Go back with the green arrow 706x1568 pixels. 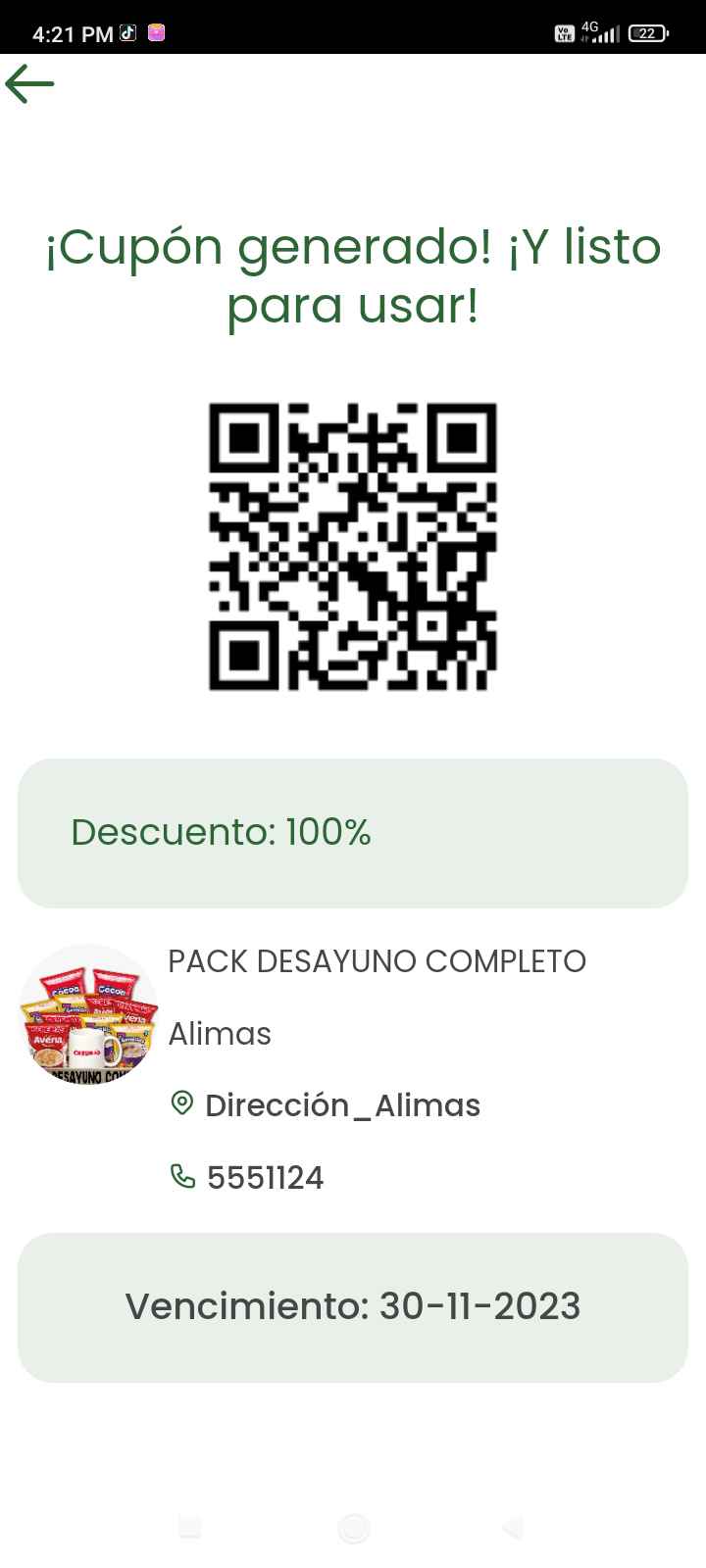(29, 84)
